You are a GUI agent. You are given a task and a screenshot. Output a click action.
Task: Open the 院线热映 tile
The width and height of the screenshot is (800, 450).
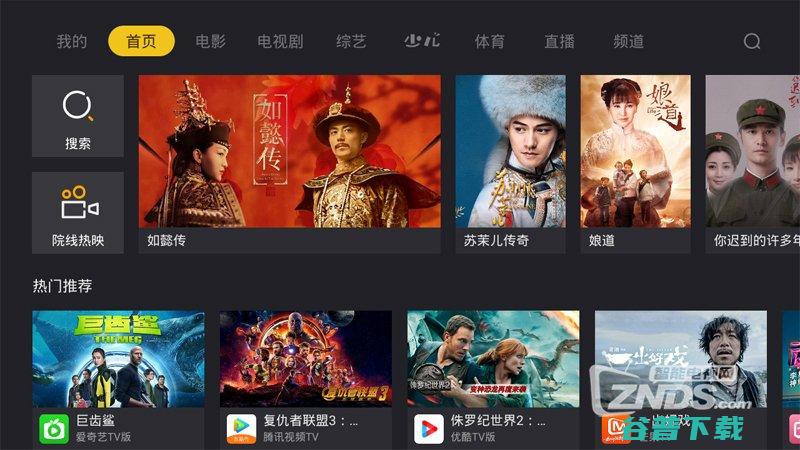tap(78, 212)
